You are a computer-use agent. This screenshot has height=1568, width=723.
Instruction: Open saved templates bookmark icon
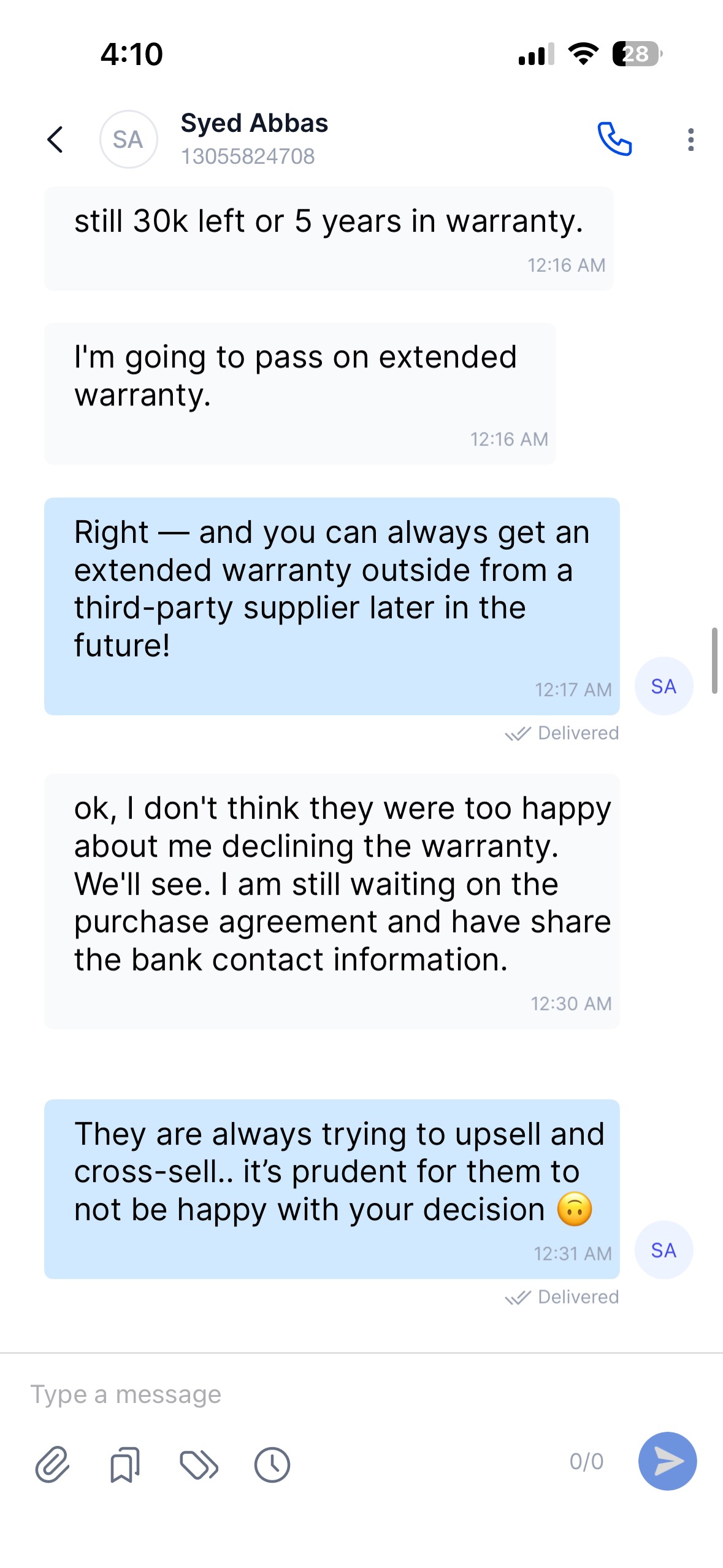click(x=124, y=1464)
